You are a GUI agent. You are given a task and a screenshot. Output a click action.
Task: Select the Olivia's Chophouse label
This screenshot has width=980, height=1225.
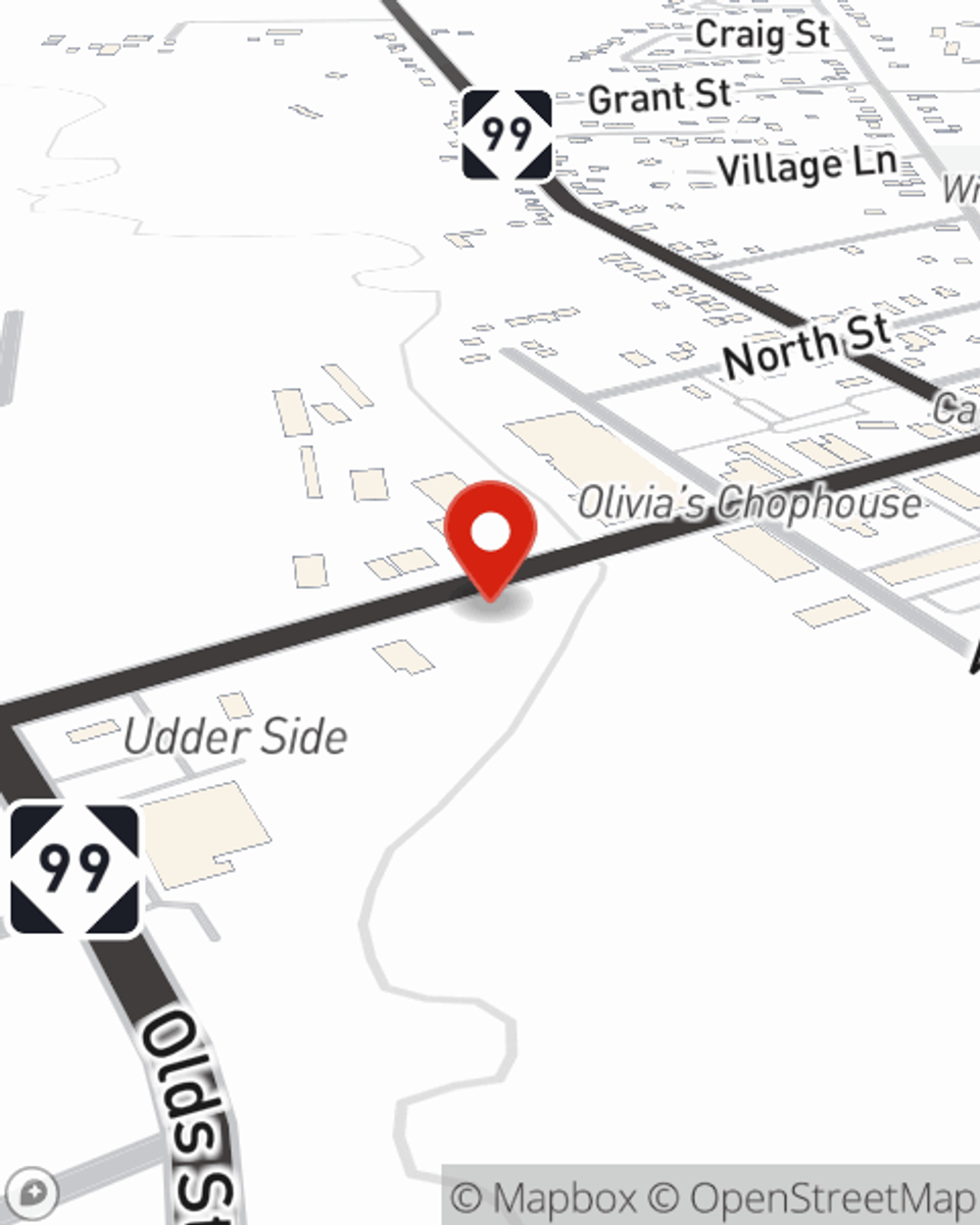[750, 503]
